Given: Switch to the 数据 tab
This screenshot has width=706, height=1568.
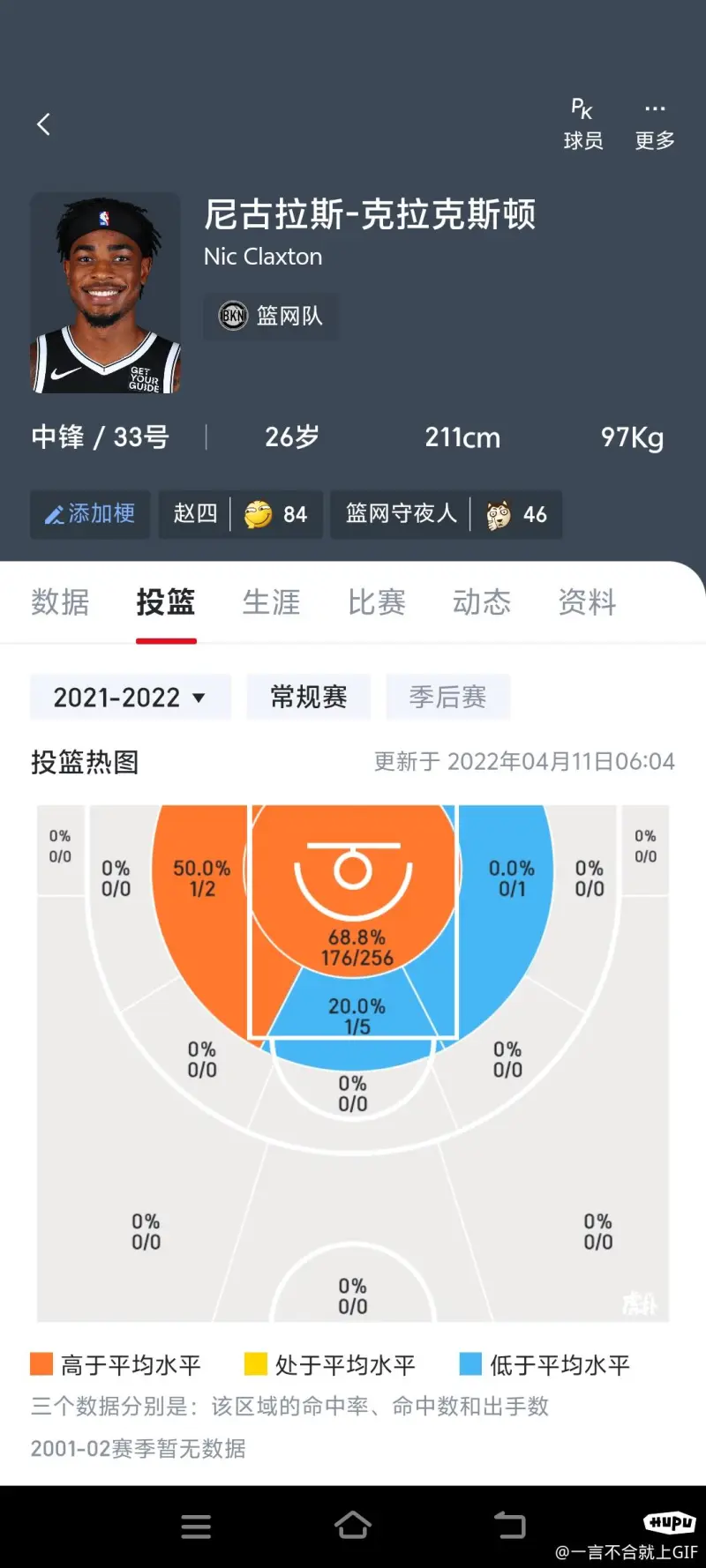Looking at the screenshot, I should pyautogui.click(x=60, y=602).
